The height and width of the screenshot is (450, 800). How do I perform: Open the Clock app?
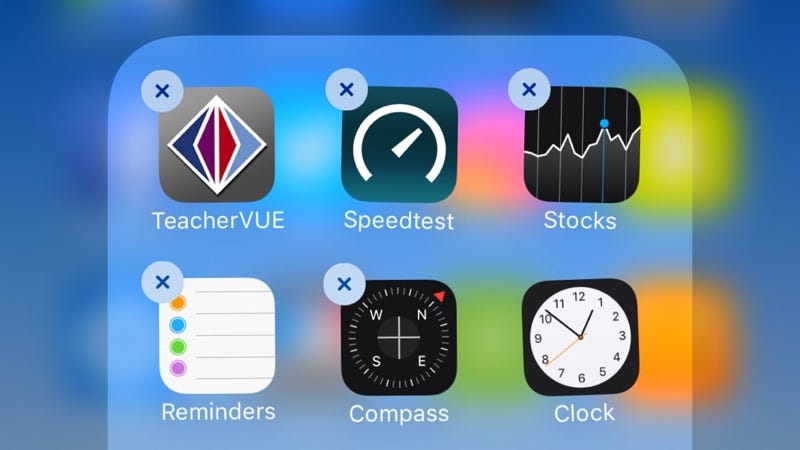pyautogui.click(x=581, y=337)
